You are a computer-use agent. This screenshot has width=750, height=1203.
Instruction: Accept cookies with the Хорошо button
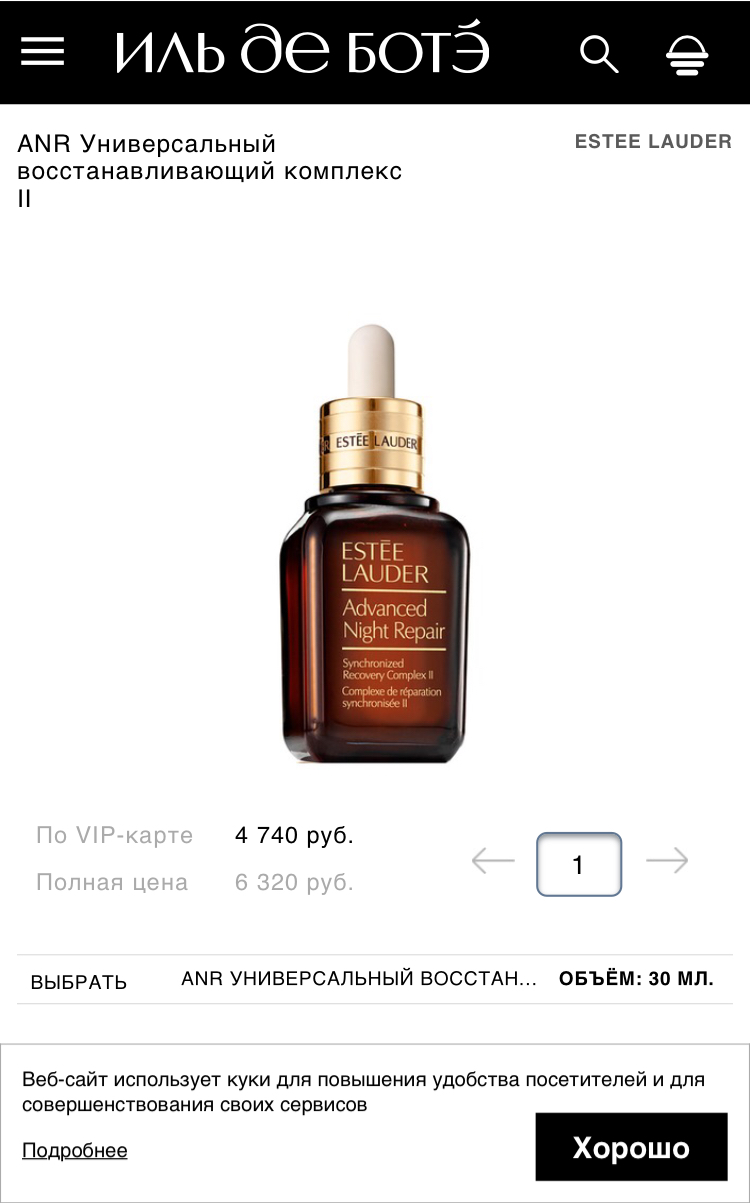631,1147
